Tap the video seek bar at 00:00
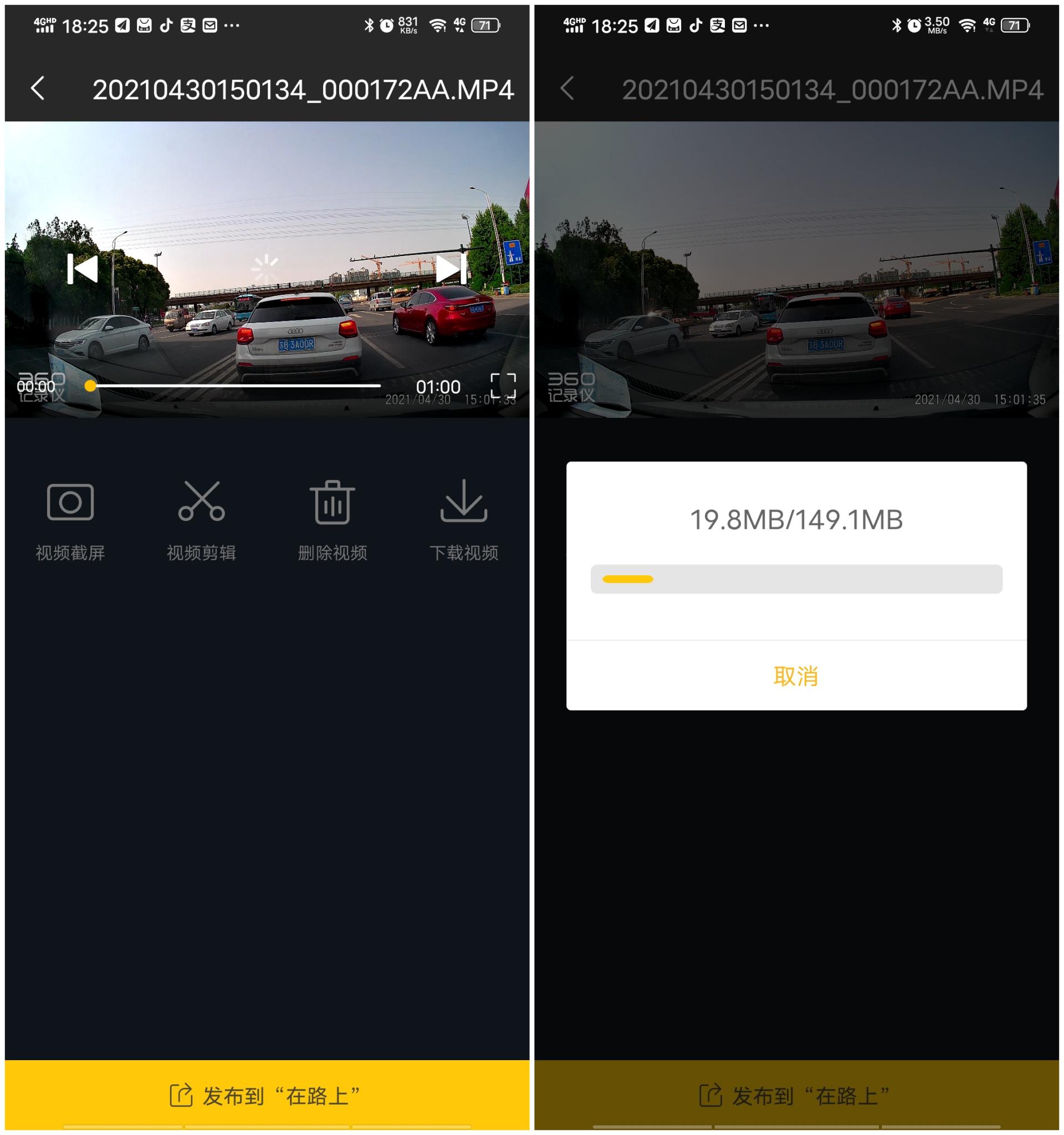This screenshot has height=1135, width=1064. (x=90, y=386)
